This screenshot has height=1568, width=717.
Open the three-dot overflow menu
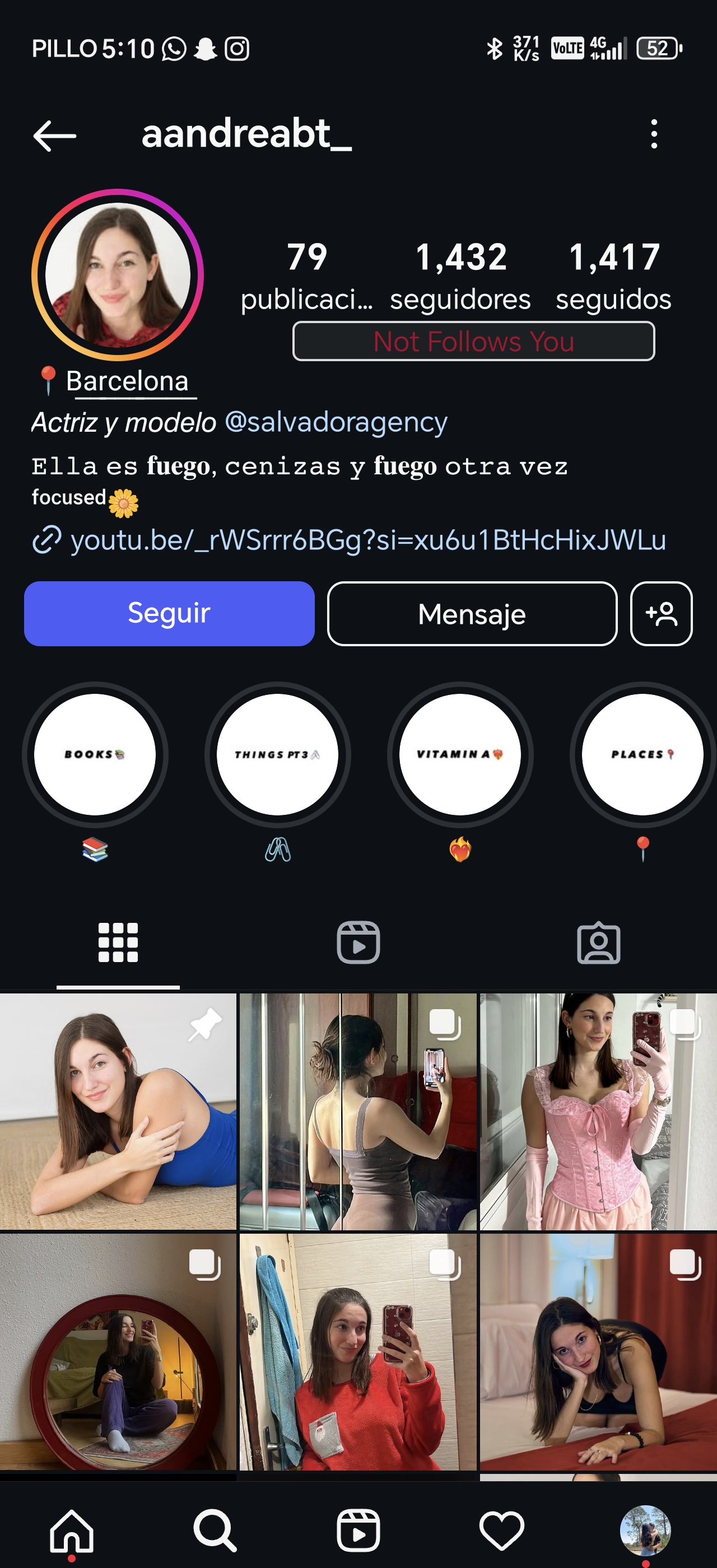click(x=654, y=134)
